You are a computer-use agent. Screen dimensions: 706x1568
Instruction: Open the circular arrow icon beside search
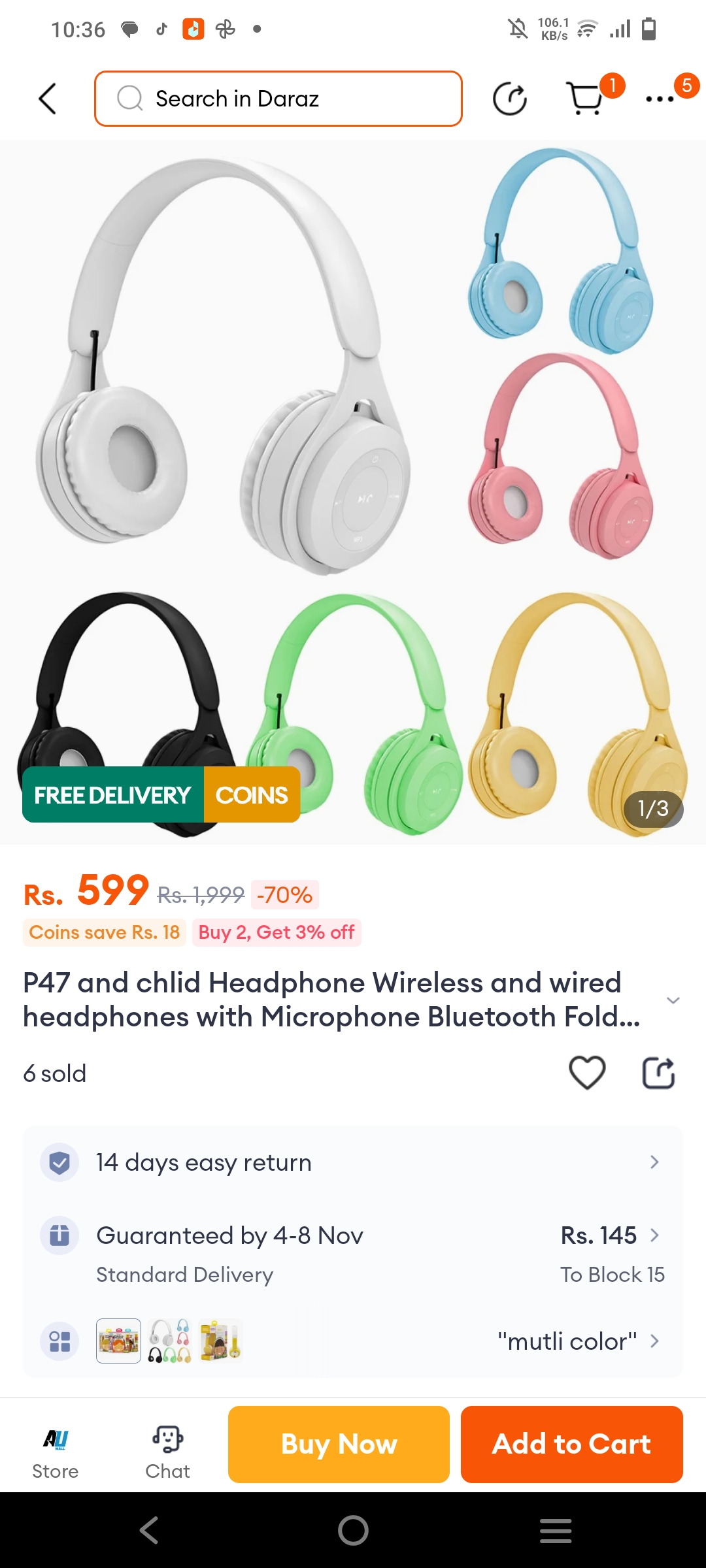click(x=509, y=99)
